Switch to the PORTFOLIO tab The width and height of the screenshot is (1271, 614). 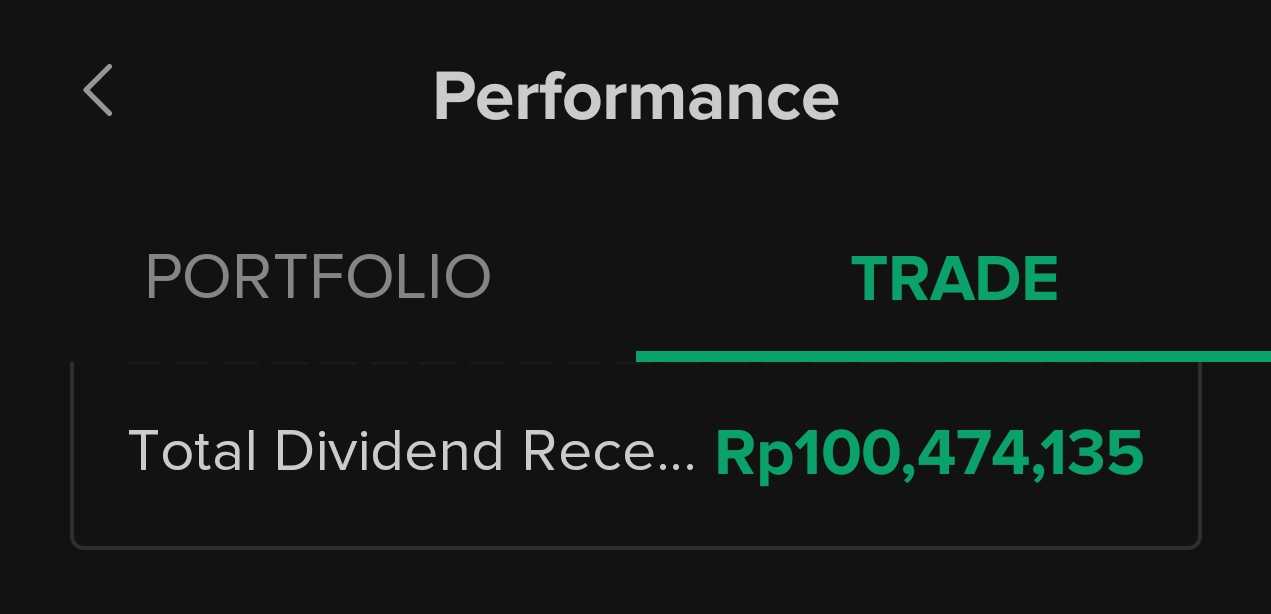coord(318,278)
